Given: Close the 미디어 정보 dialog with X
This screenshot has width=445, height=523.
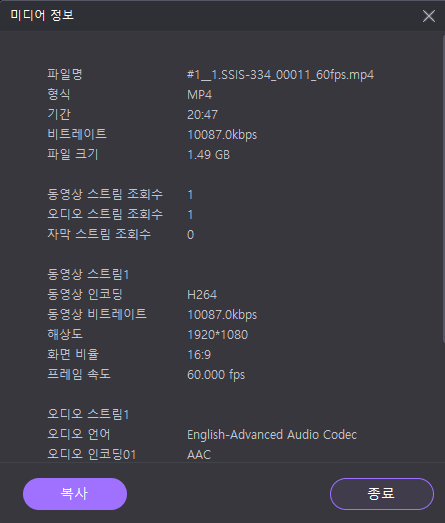Looking at the screenshot, I should click(429, 16).
